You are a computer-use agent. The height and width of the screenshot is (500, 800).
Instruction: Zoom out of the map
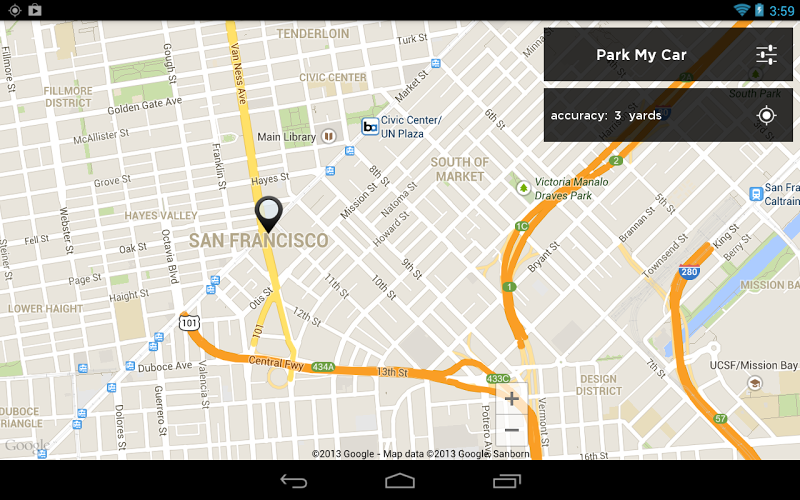point(511,430)
